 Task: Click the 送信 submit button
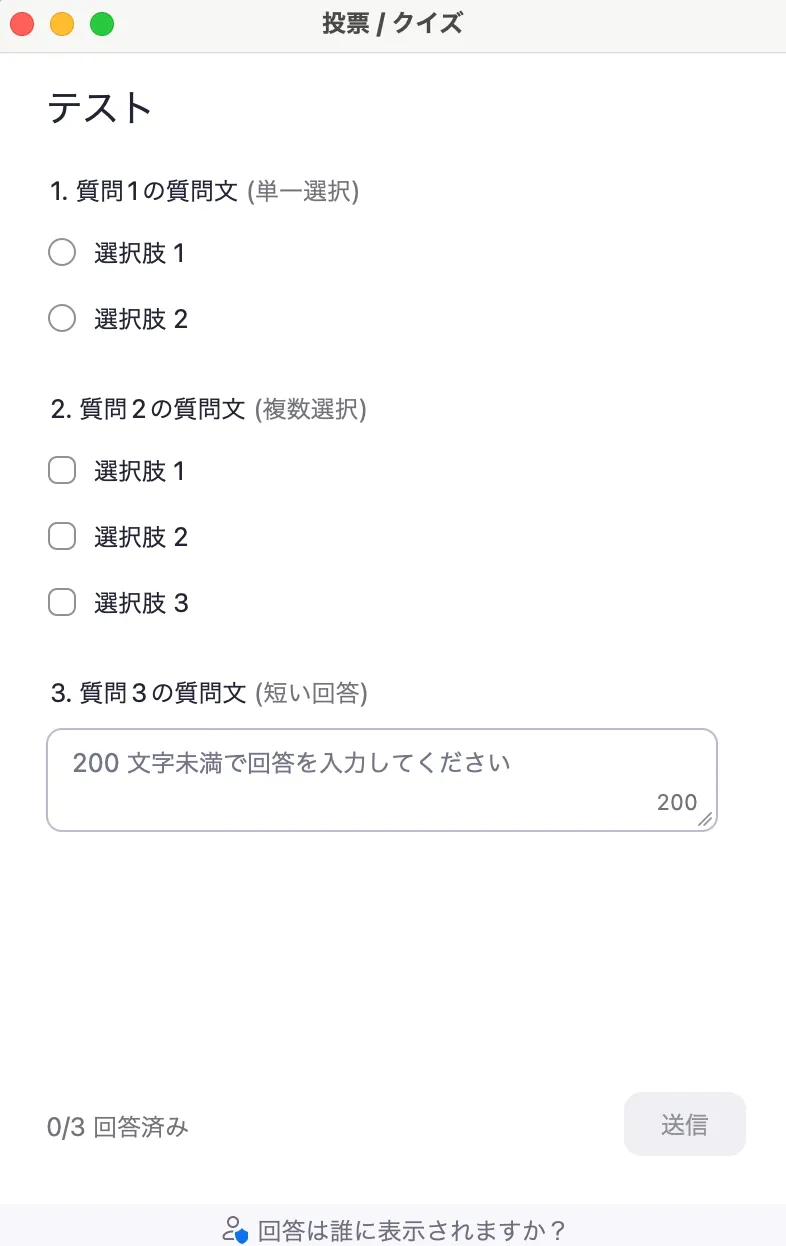point(684,1123)
